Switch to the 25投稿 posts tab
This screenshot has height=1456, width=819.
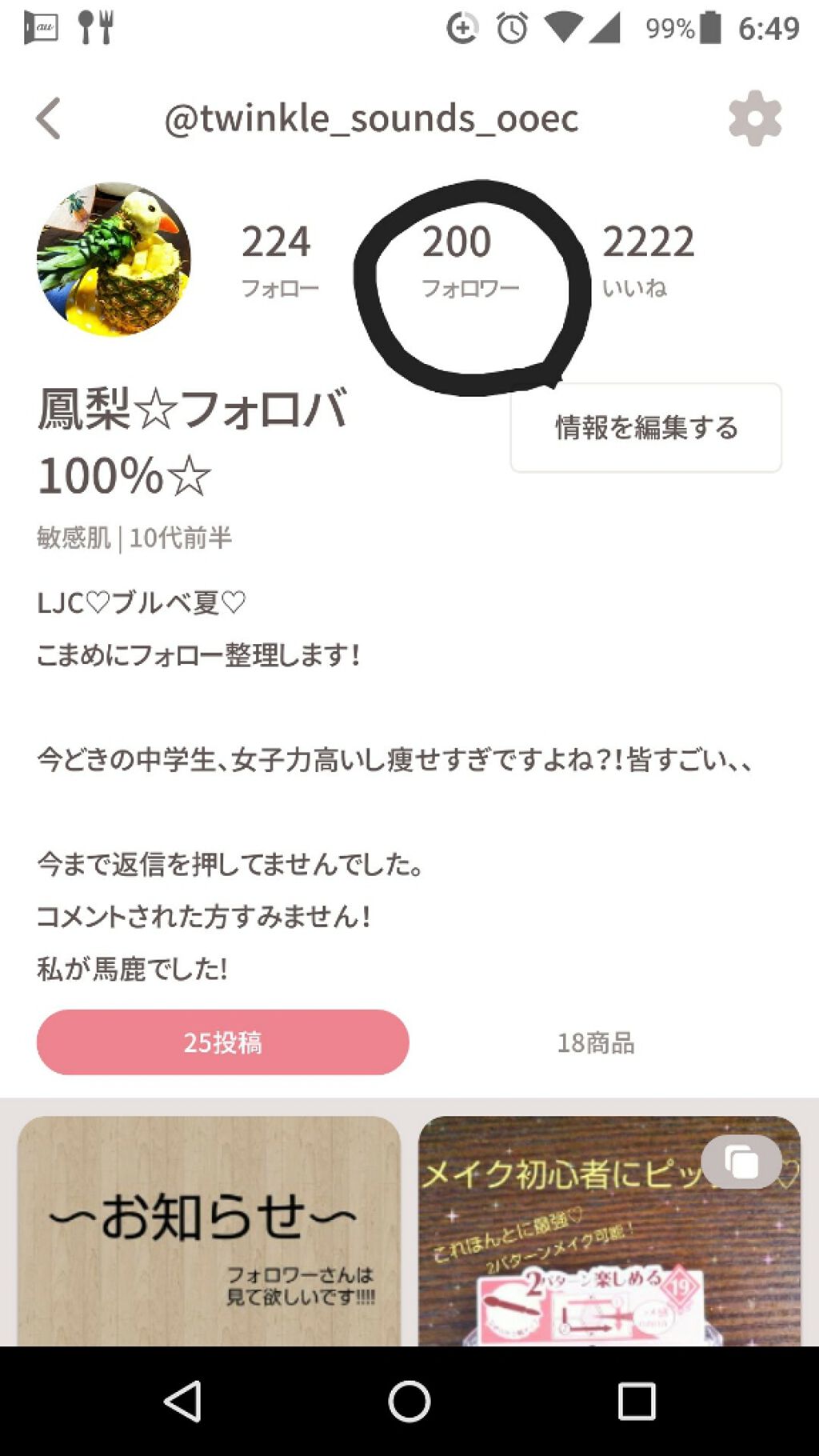point(222,1042)
